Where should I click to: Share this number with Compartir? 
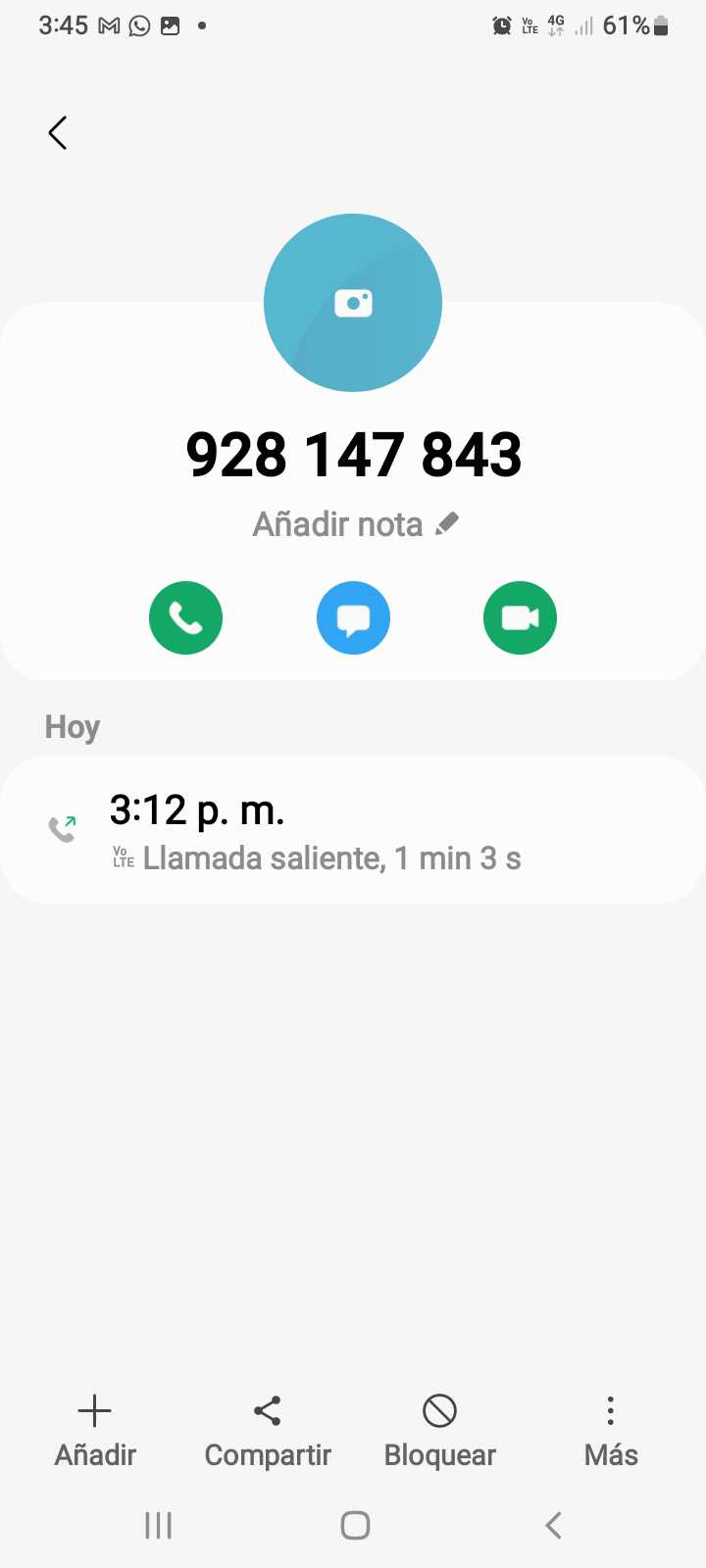pos(268,1431)
